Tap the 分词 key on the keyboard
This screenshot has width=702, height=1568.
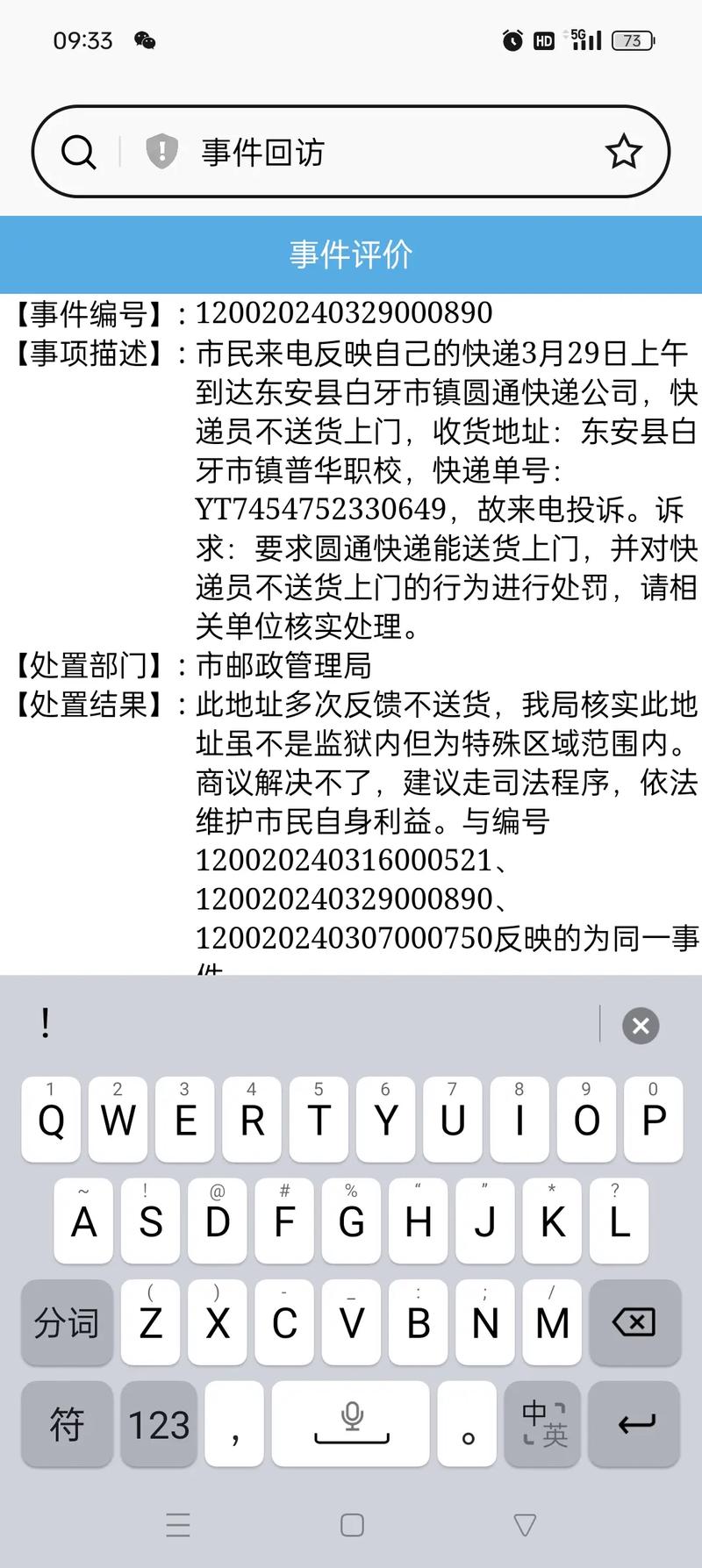click(67, 1323)
